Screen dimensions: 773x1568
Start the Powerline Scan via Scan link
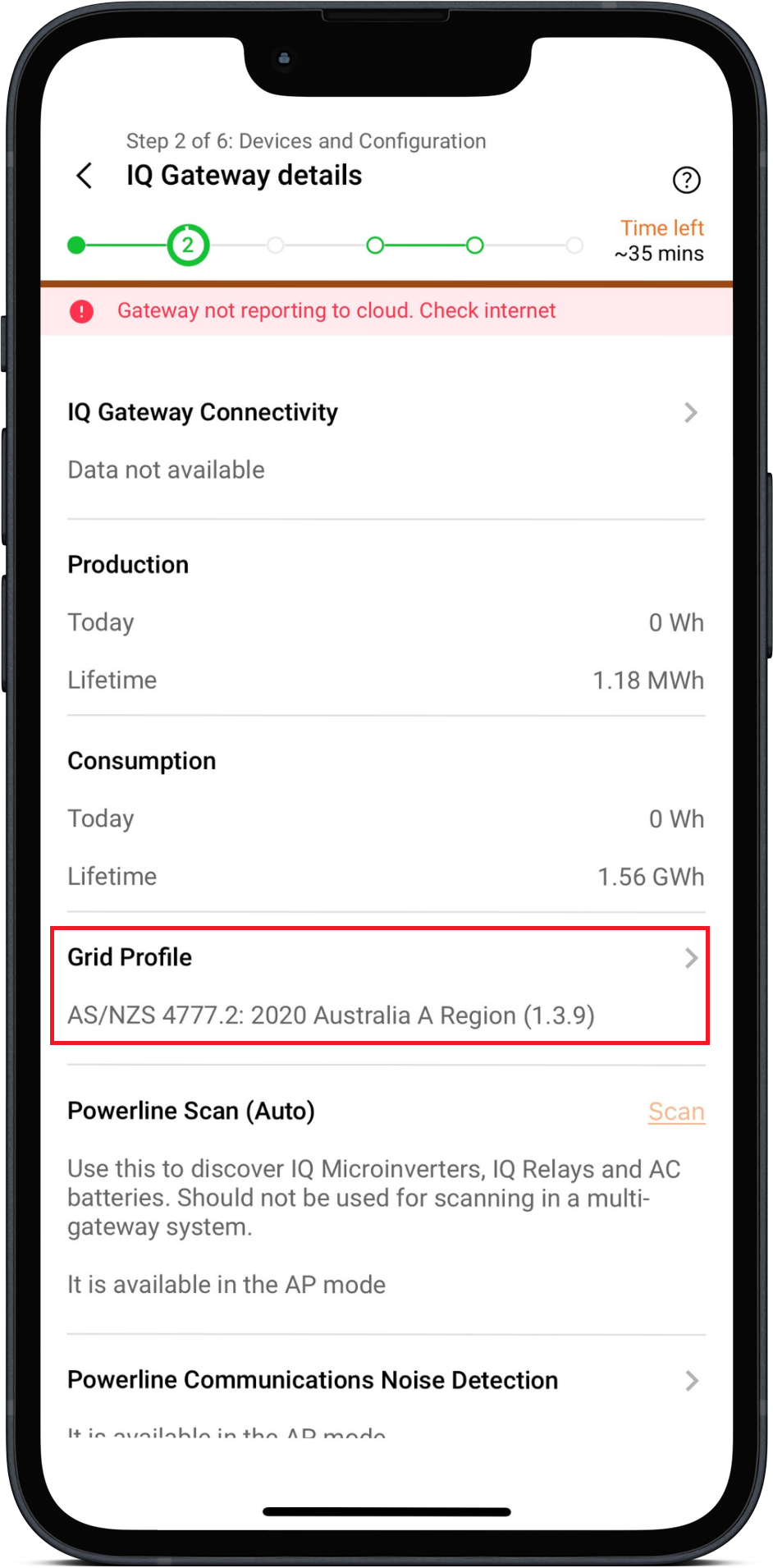click(676, 1112)
